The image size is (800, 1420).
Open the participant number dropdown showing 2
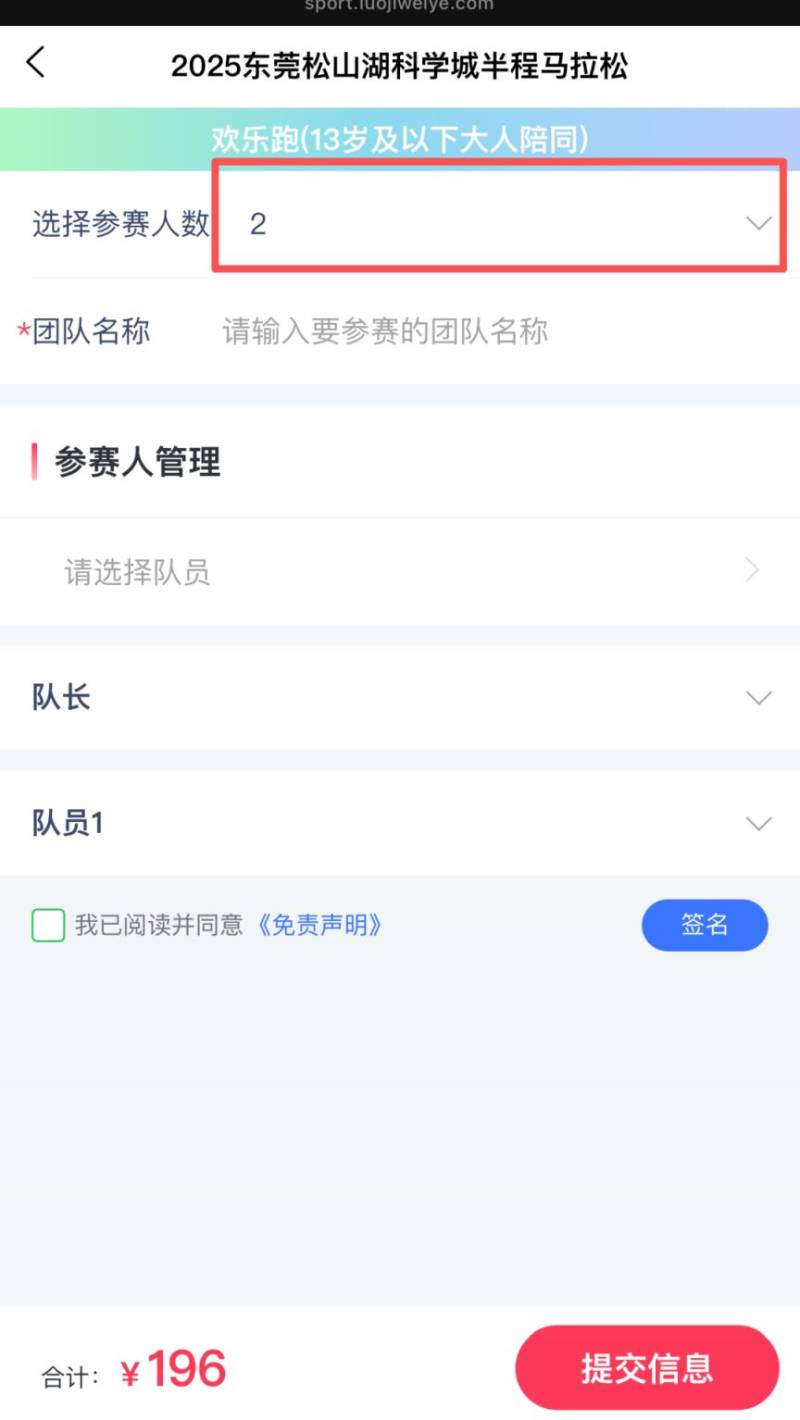pyautogui.click(x=500, y=223)
